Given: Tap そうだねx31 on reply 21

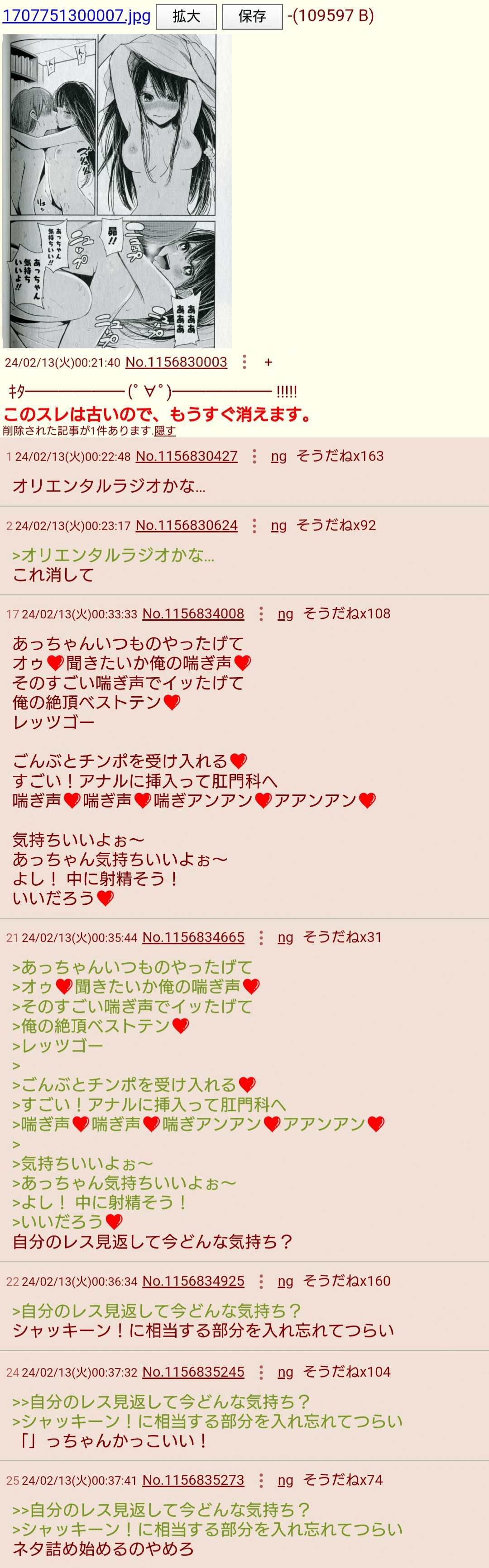Looking at the screenshot, I should point(342,937).
